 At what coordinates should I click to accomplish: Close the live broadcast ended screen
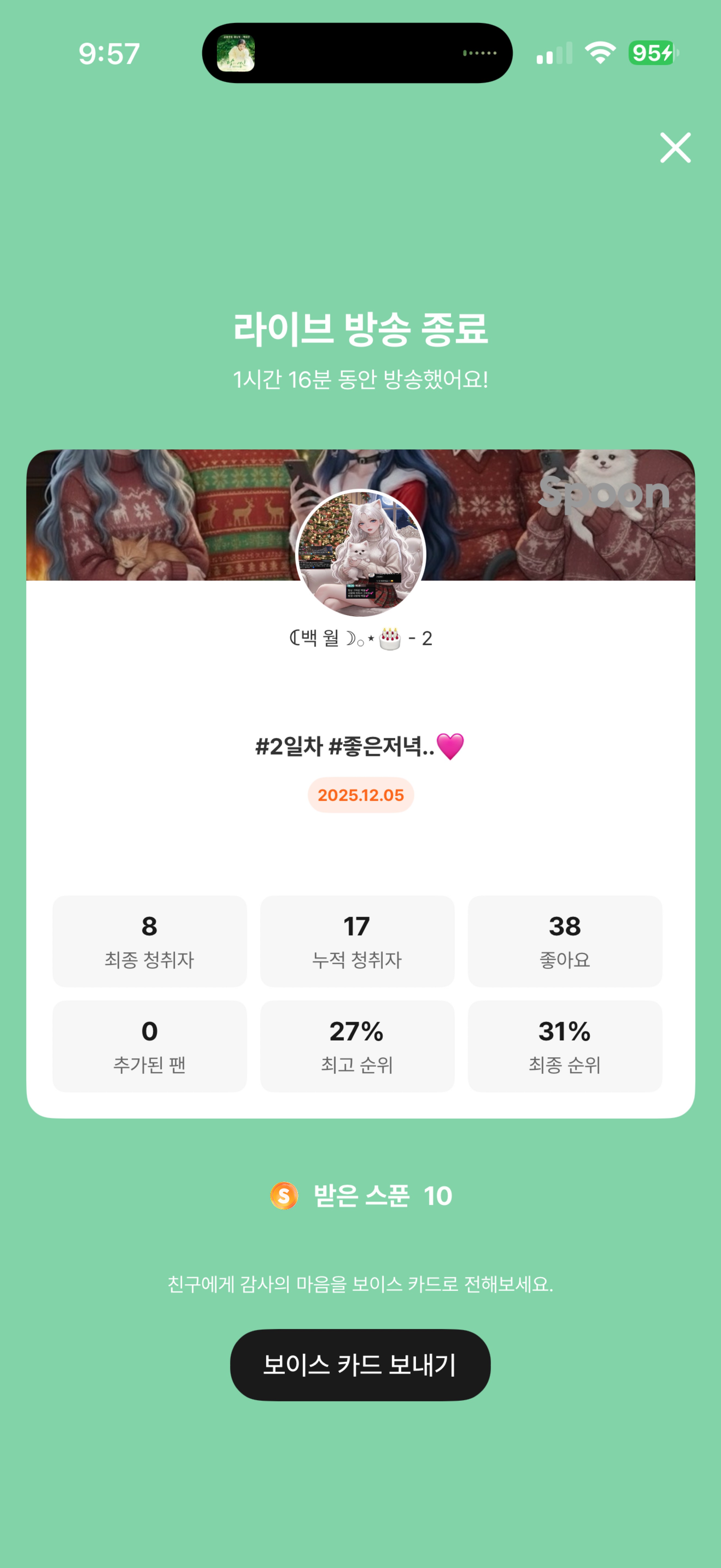[x=675, y=147]
